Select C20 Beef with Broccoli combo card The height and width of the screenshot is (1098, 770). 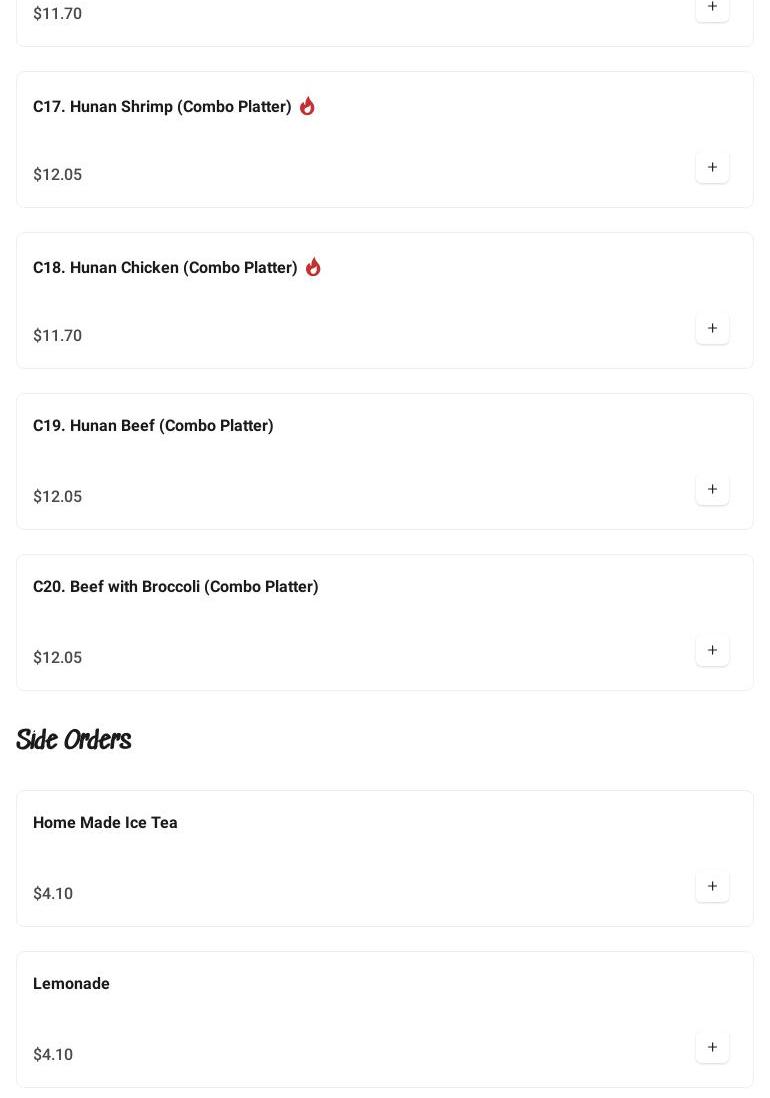tap(176, 587)
